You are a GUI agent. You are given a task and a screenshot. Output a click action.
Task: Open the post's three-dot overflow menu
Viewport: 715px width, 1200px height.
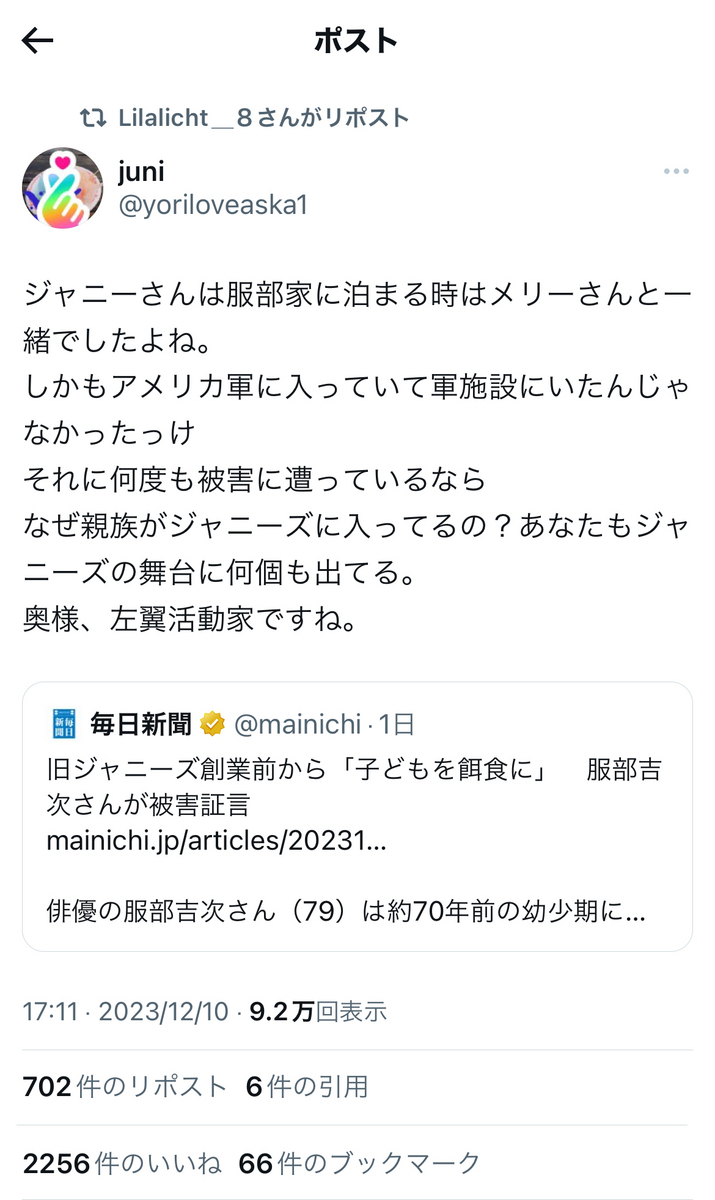(677, 172)
